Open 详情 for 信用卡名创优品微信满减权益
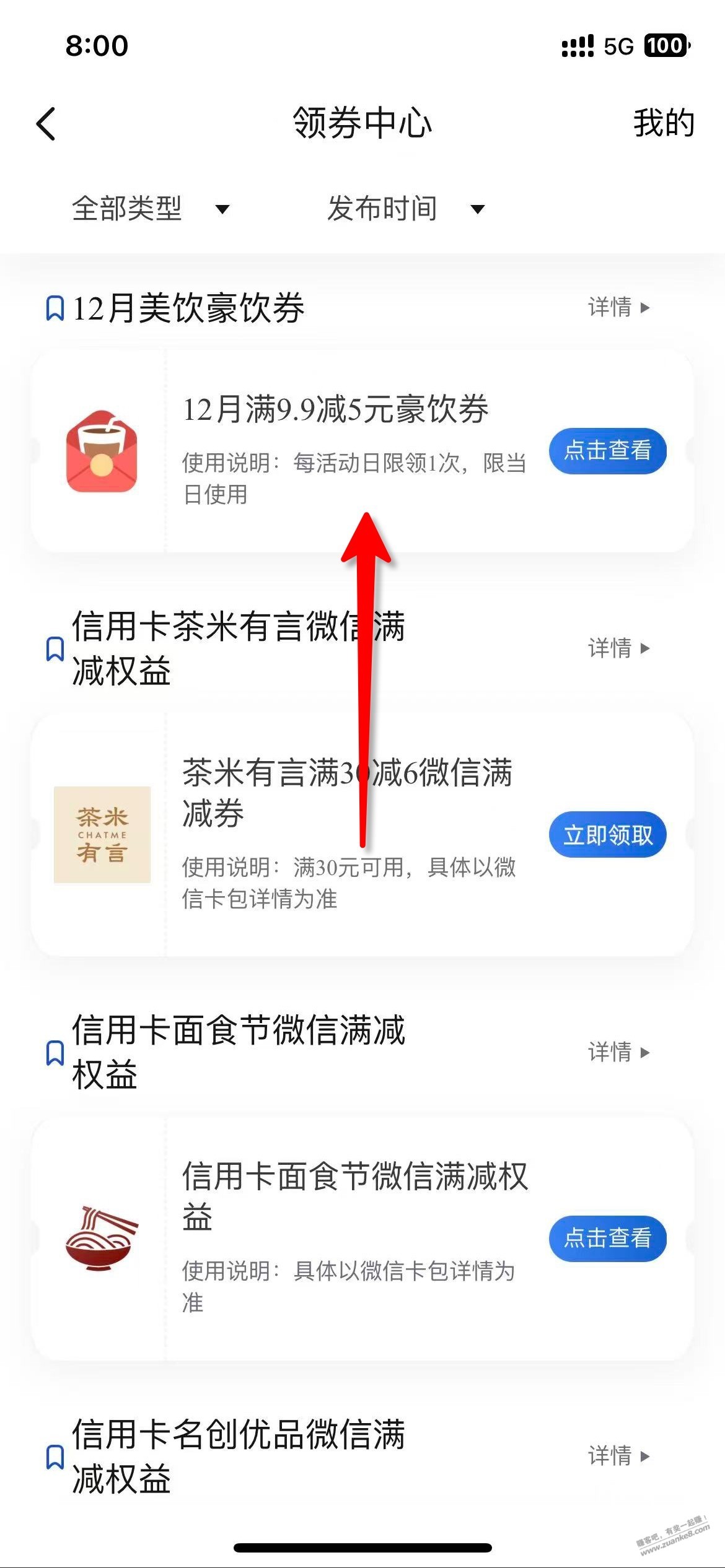 tap(618, 1455)
